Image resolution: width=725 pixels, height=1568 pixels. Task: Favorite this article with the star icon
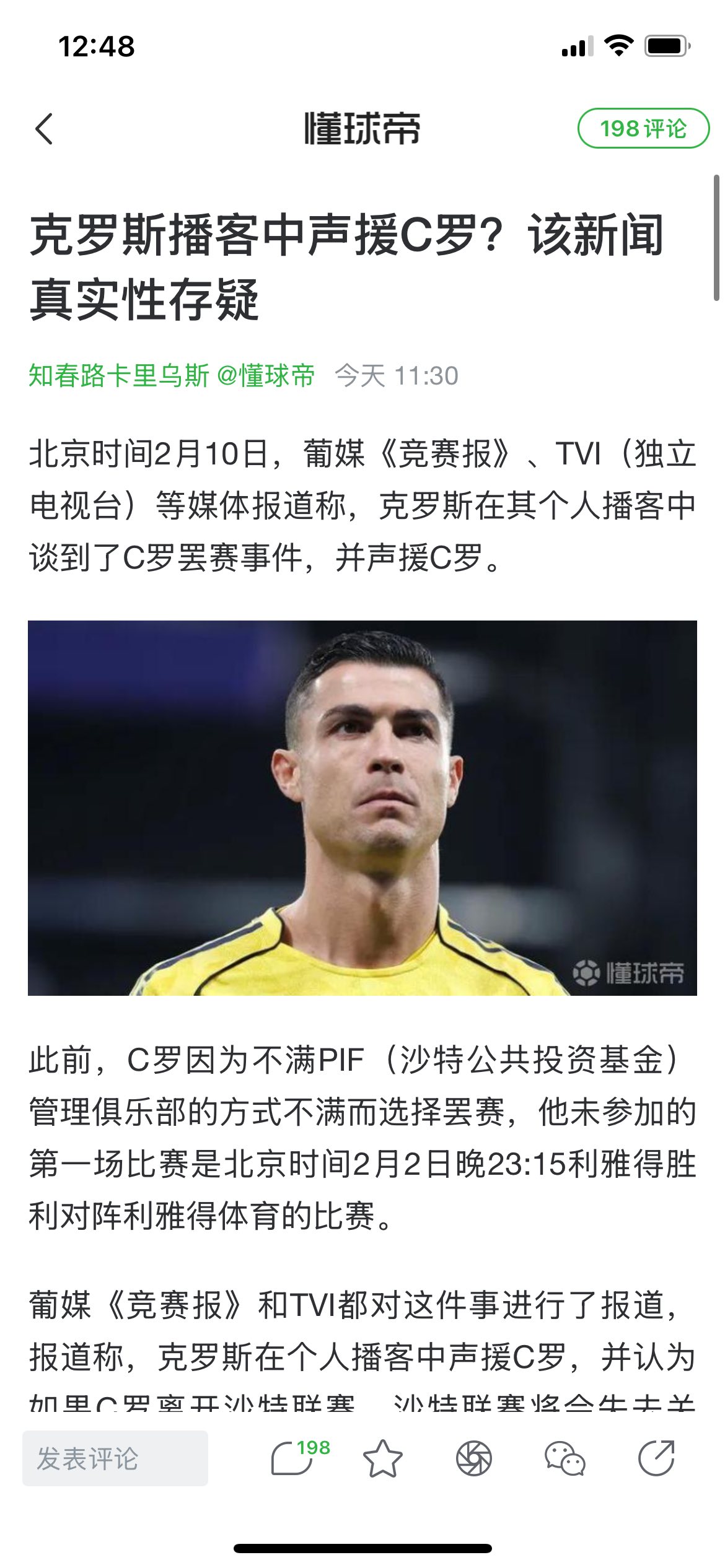[382, 1458]
